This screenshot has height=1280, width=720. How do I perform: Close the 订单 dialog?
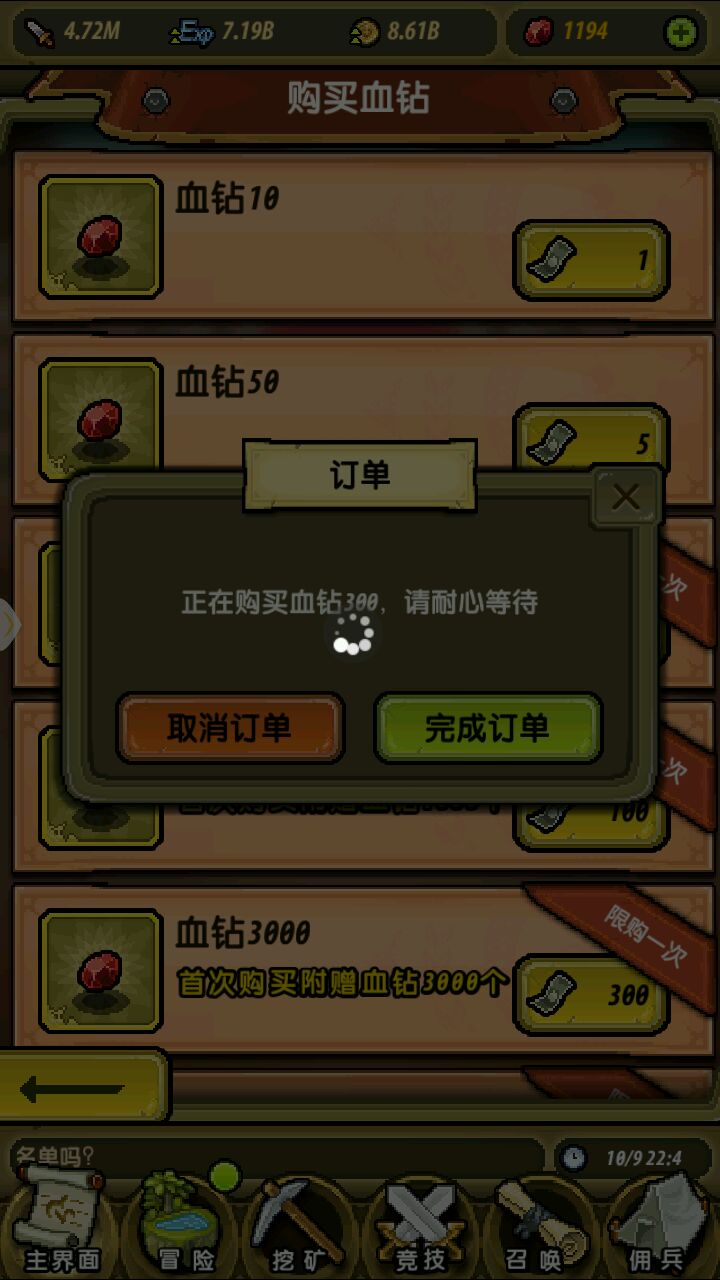point(626,497)
